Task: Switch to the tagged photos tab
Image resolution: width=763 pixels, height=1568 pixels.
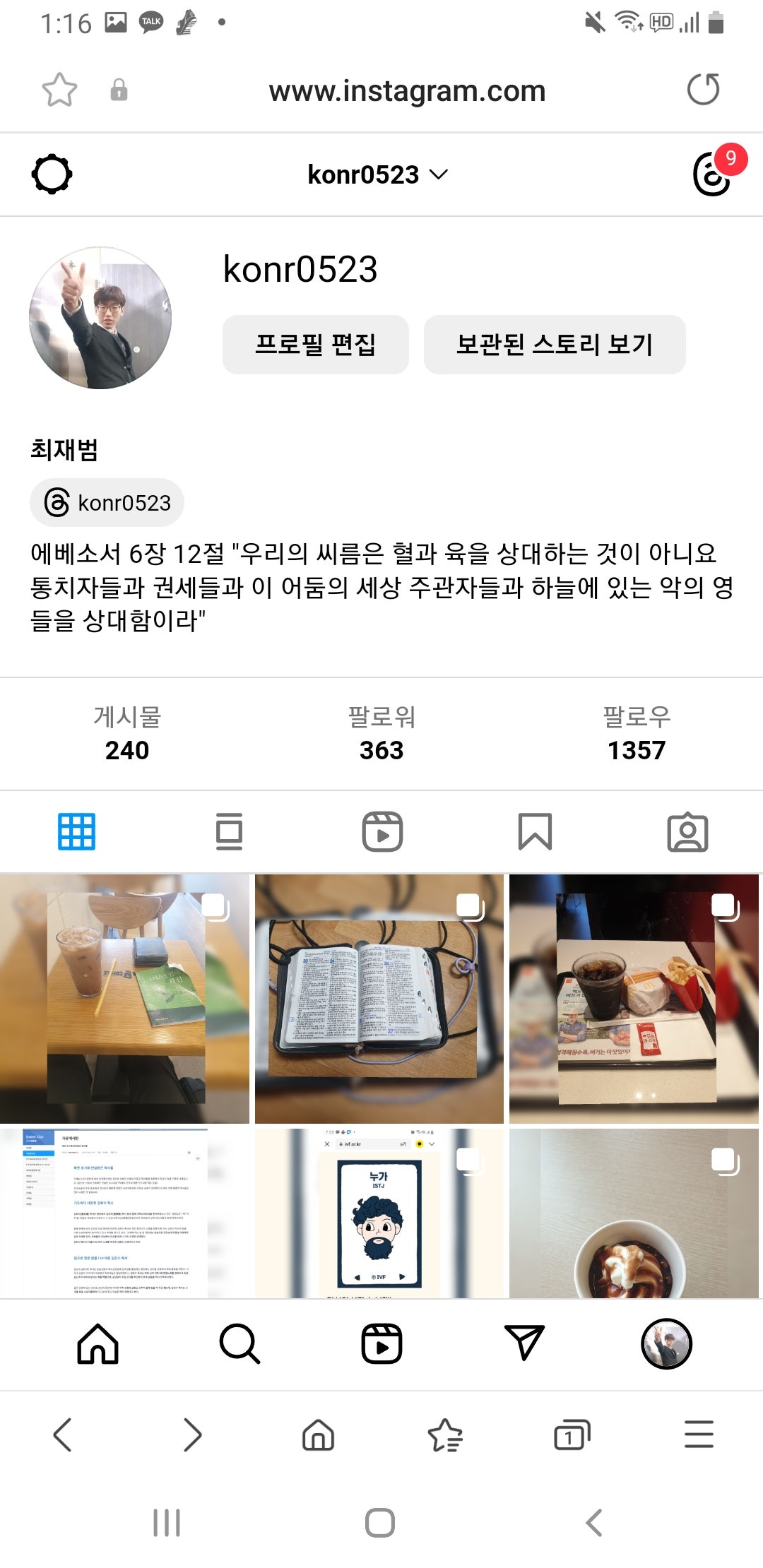Action: pos(687,831)
